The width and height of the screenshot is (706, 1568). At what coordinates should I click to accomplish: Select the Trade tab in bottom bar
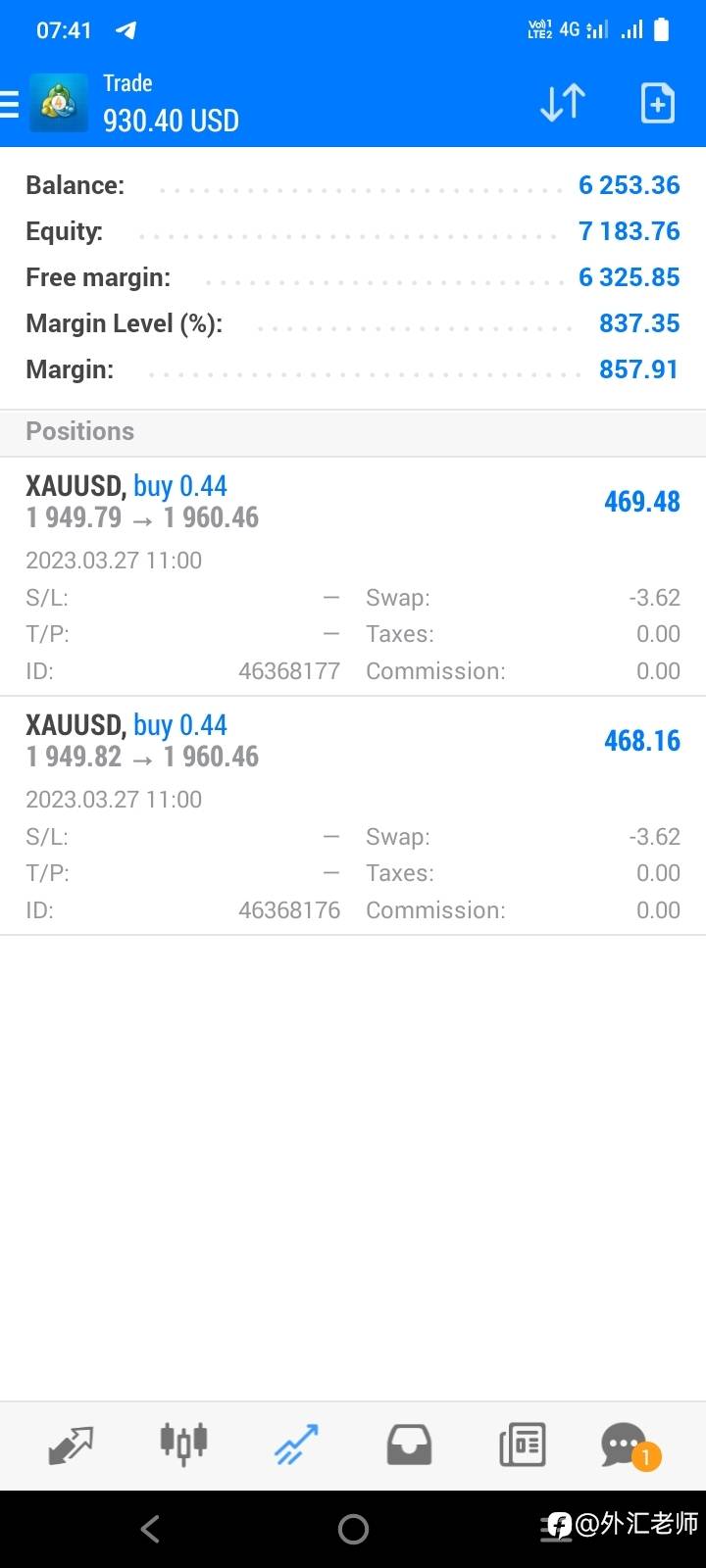click(296, 1445)
